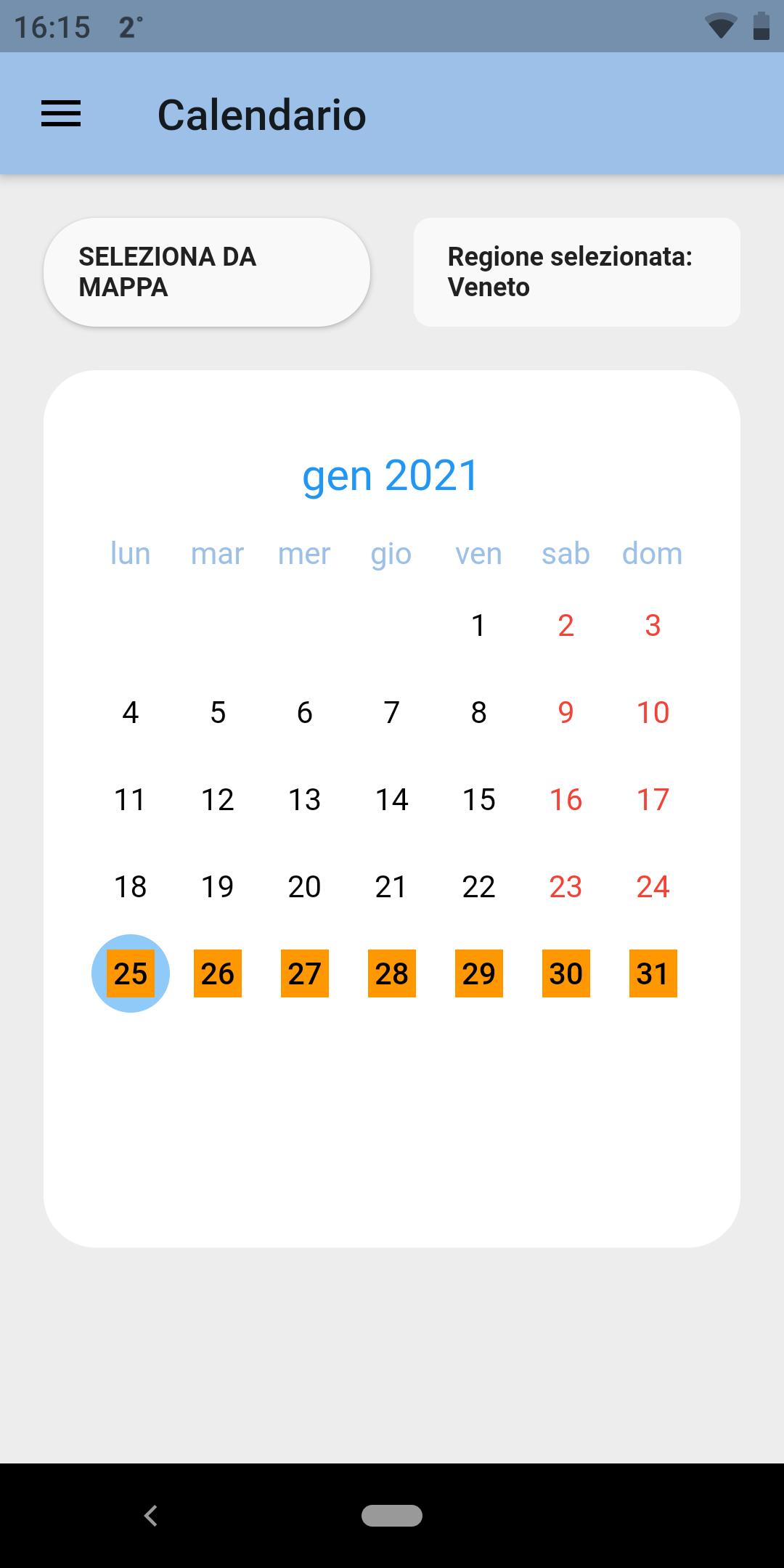Tap the gen 2021 month header
The width and height of the screenshot is (784, 1568).
click(391, 476)
